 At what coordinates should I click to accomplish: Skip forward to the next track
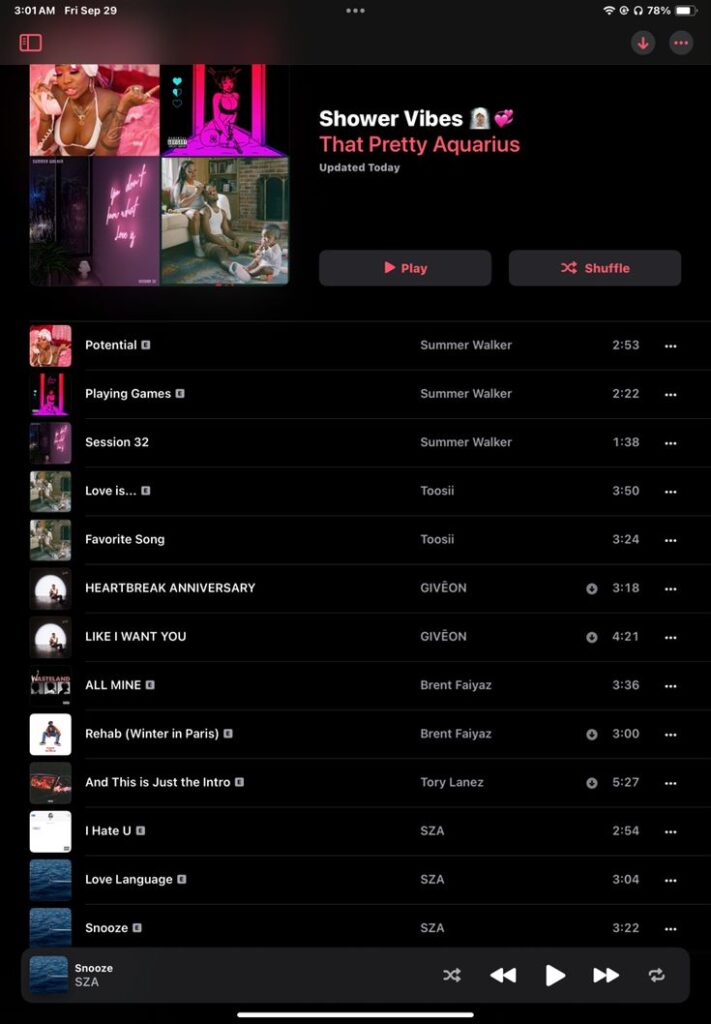(x=606, y=975)
